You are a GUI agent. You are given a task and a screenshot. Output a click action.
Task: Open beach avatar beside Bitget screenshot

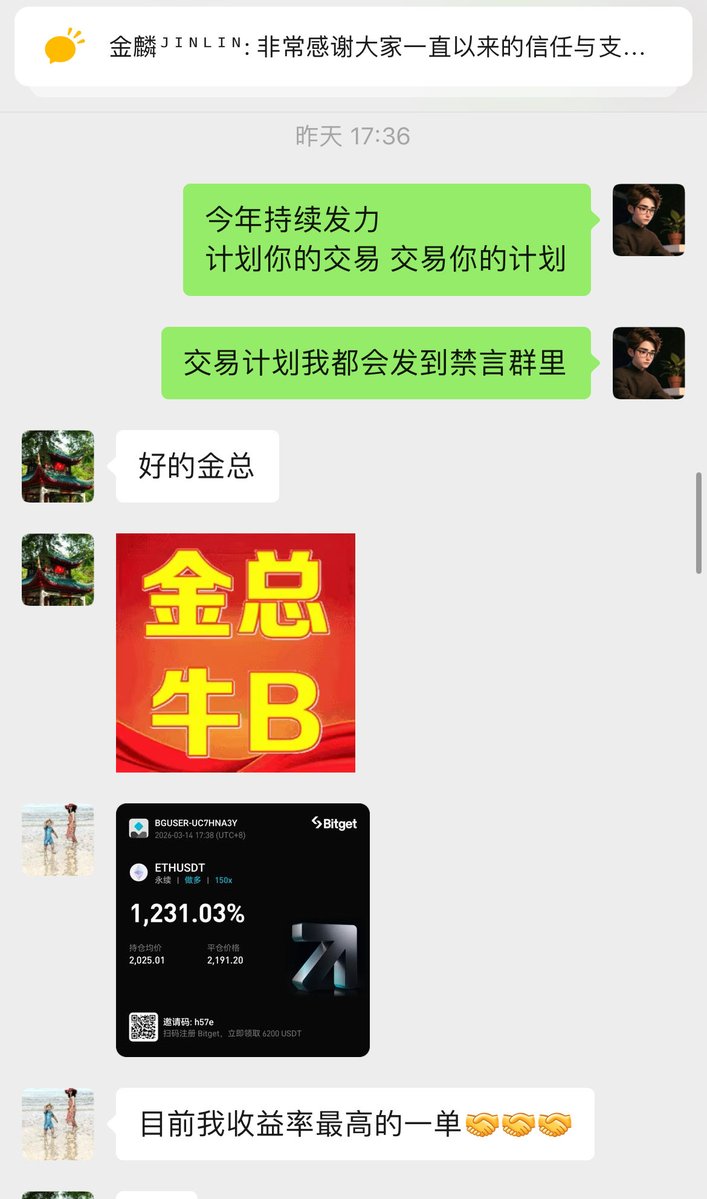58,840
